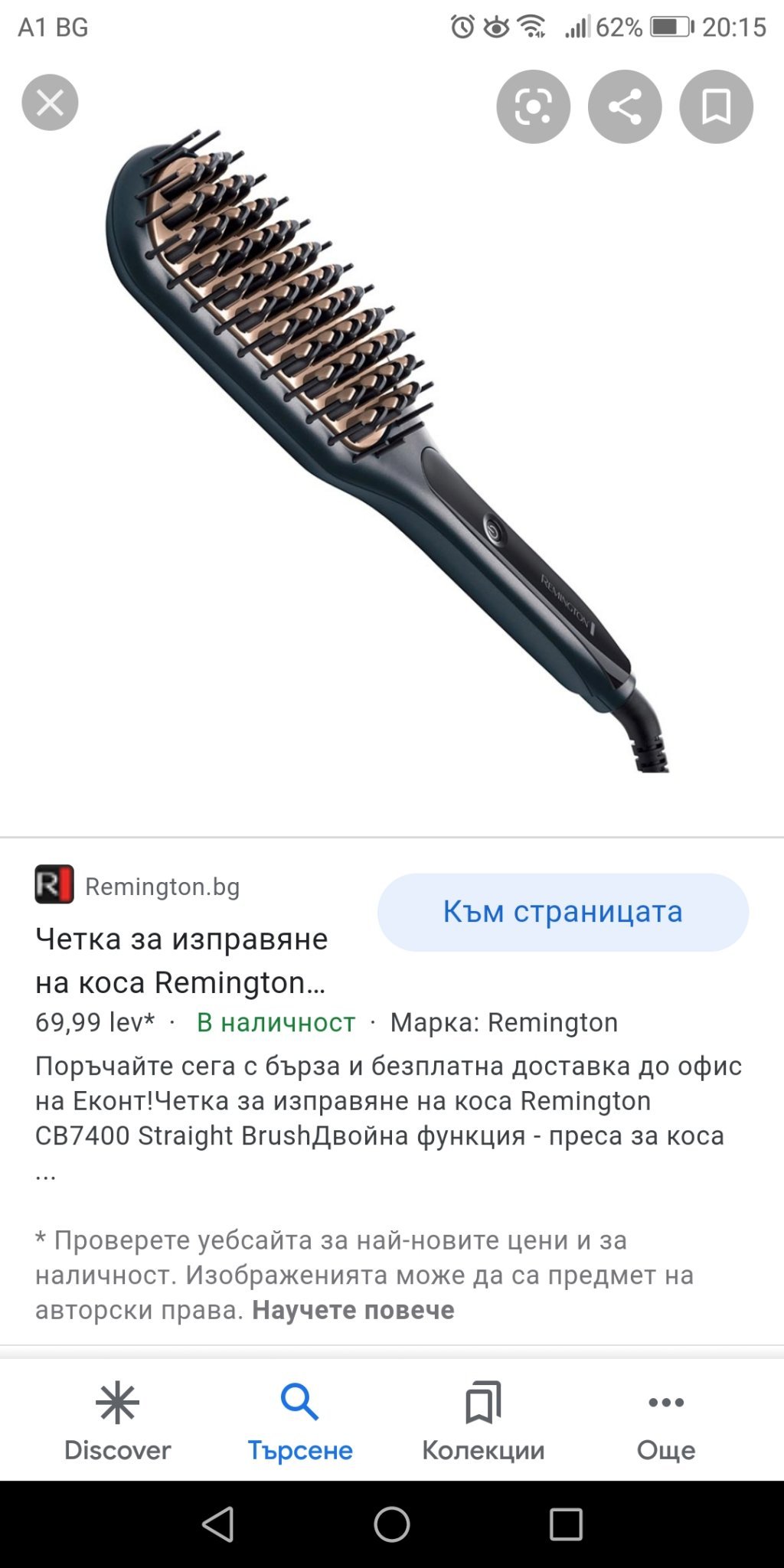The image size is (784, 1568).
Task: Open the 'Колекции' tab
Action: (483, 1422)
